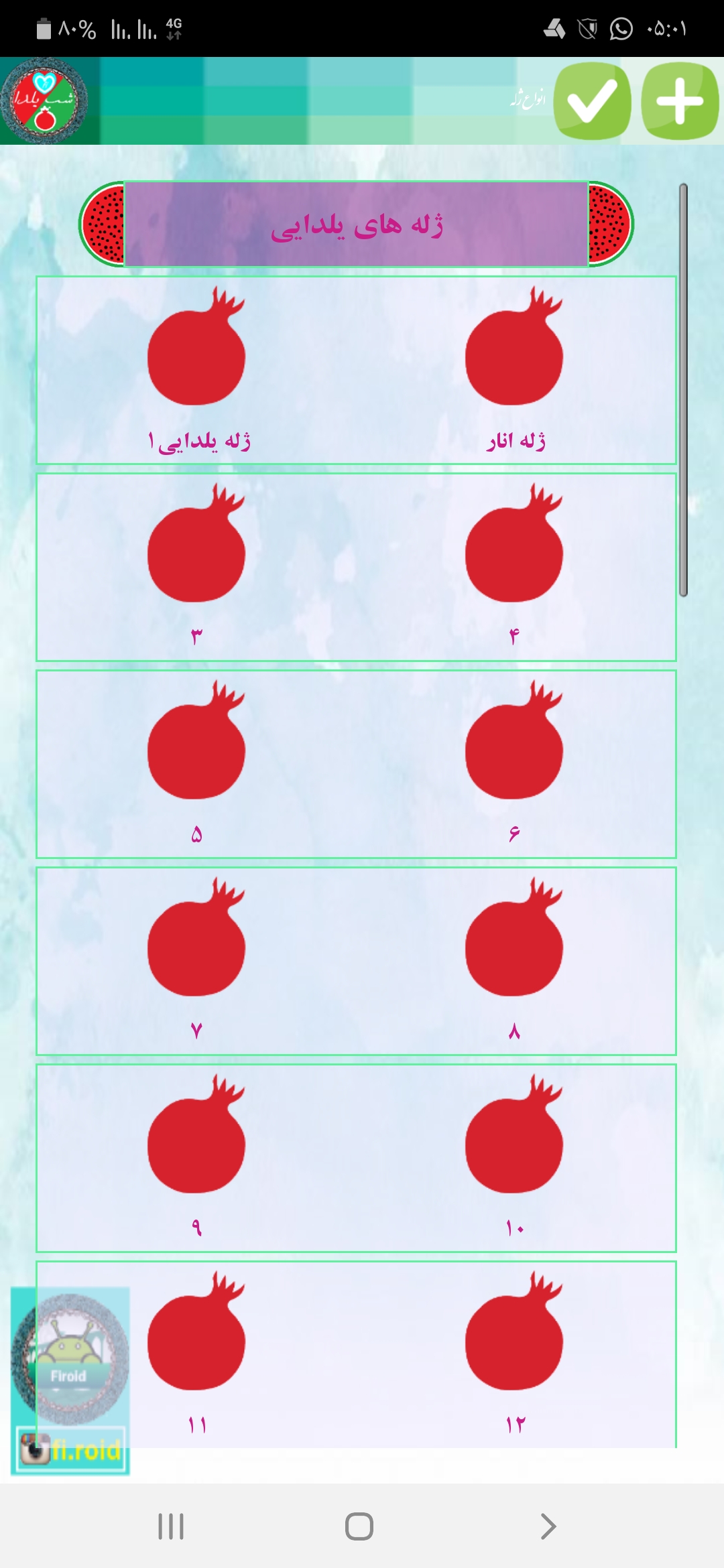This screenshot has height=1568, width=724.
Task: Tap the green checkmark button
Action: click(593, 101)
